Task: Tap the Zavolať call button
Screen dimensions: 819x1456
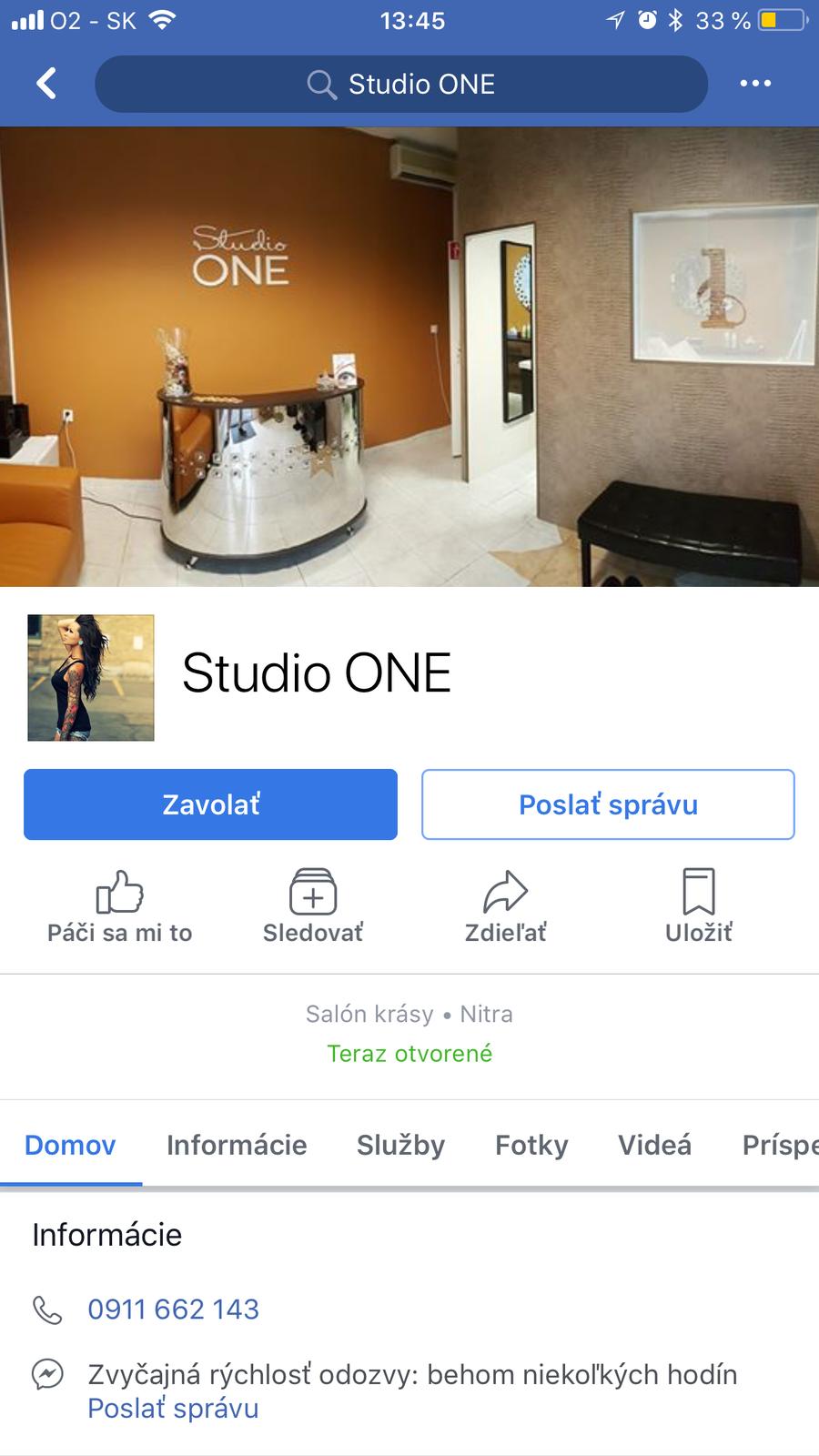Action: pyautogui.click(x=210, y=804)
